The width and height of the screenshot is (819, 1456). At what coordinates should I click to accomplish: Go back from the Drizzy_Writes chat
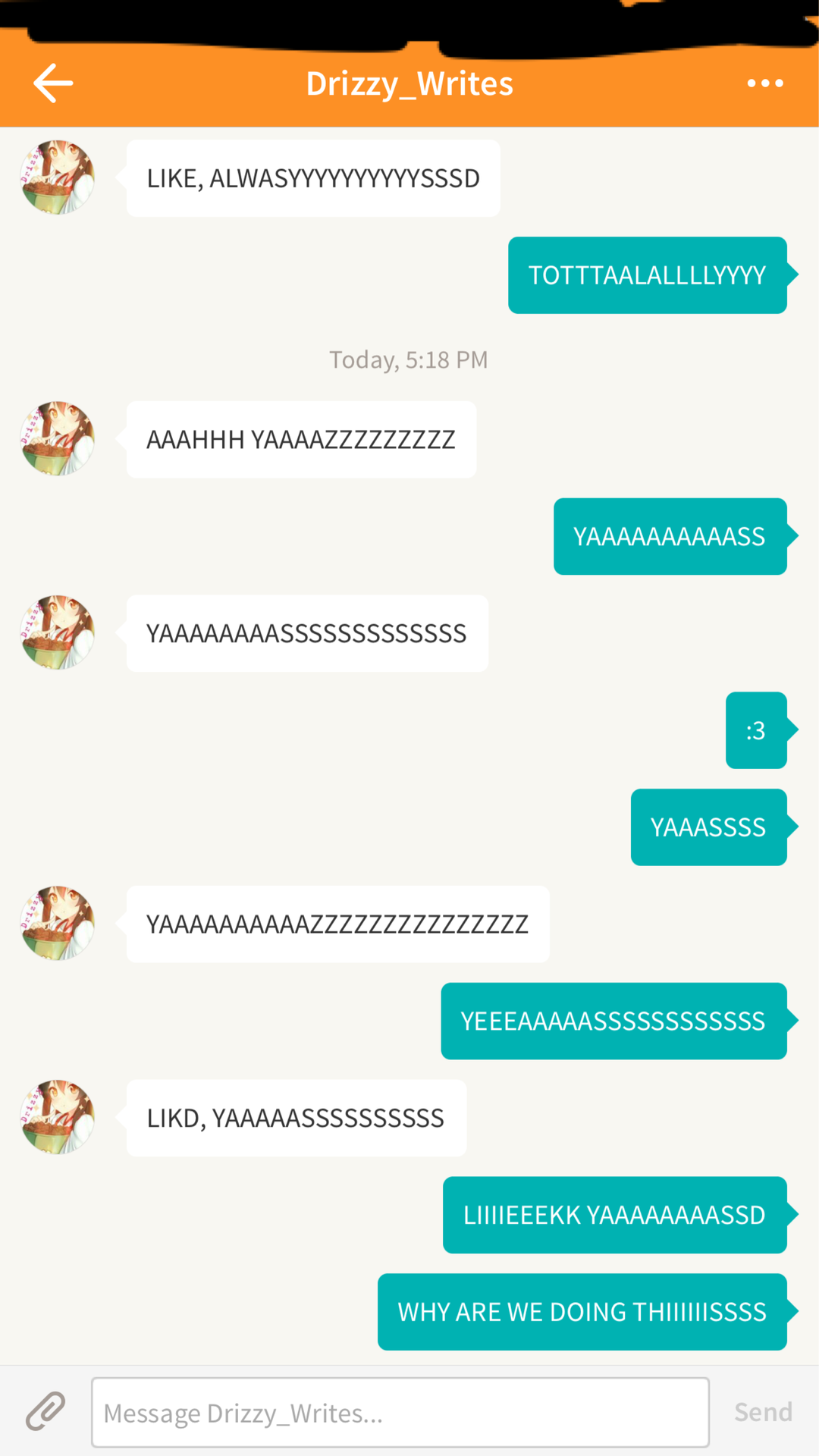click(53, 83)
